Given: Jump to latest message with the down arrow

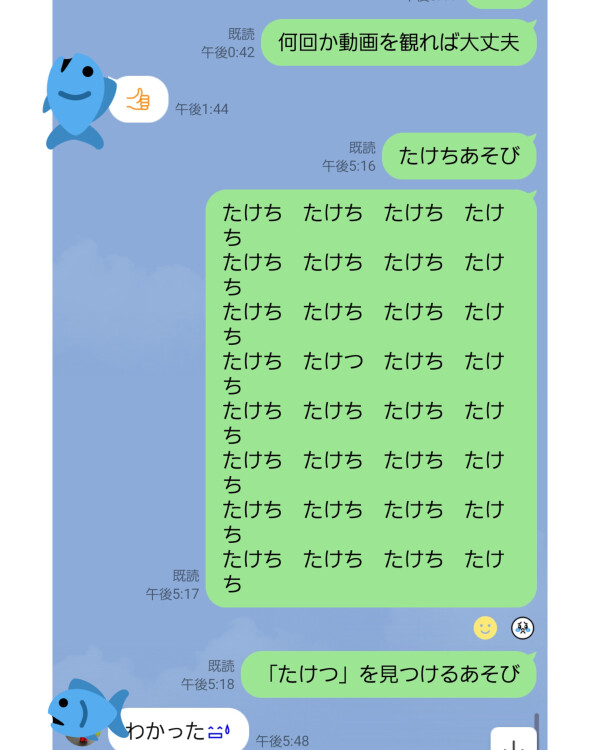Looking at the screenshot, I should (514, 740).
